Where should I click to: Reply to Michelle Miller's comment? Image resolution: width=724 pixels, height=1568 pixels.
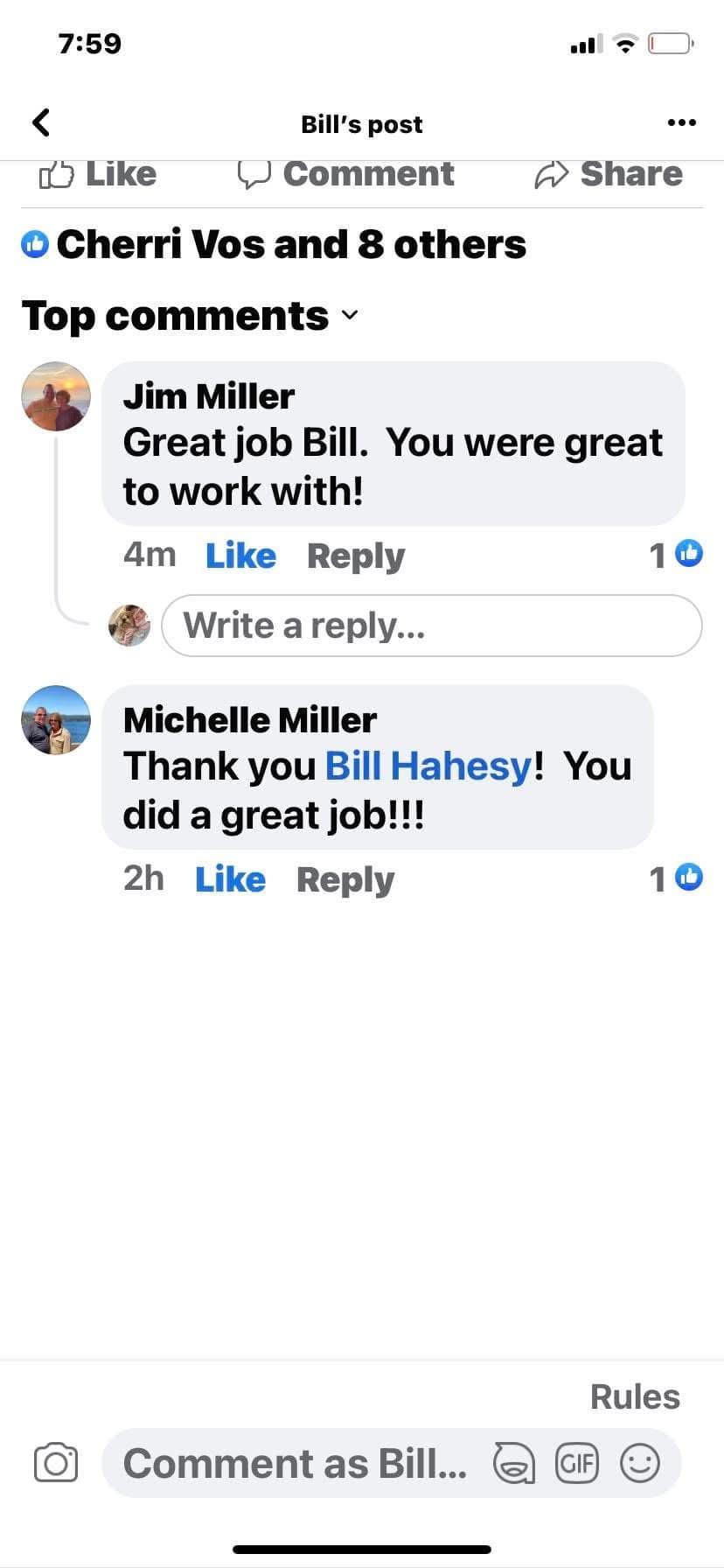pyautogui.click(x=345, y=880)
